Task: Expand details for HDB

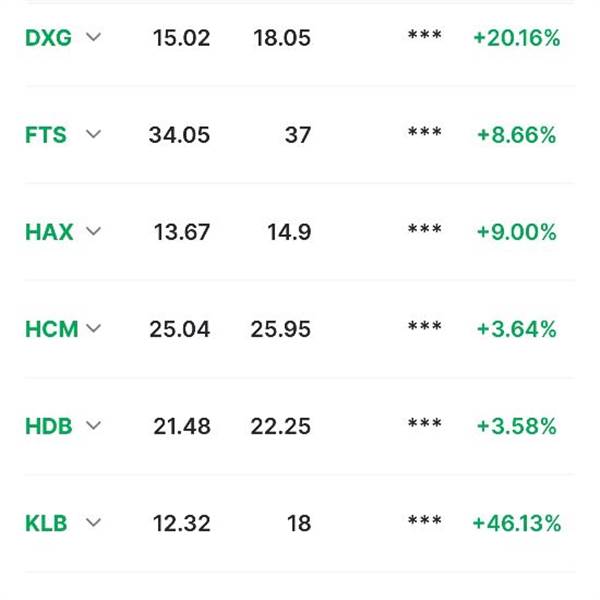Action: pos(93,426)
